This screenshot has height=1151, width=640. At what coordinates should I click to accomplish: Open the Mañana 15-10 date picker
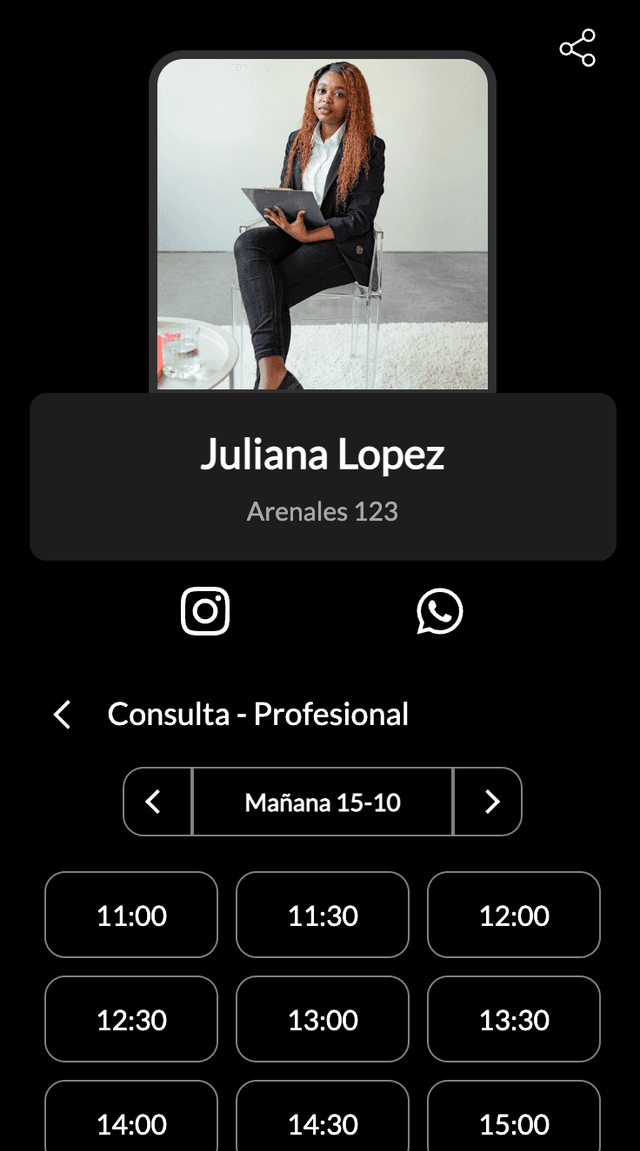pyautogui.click(x=322, y=801)
